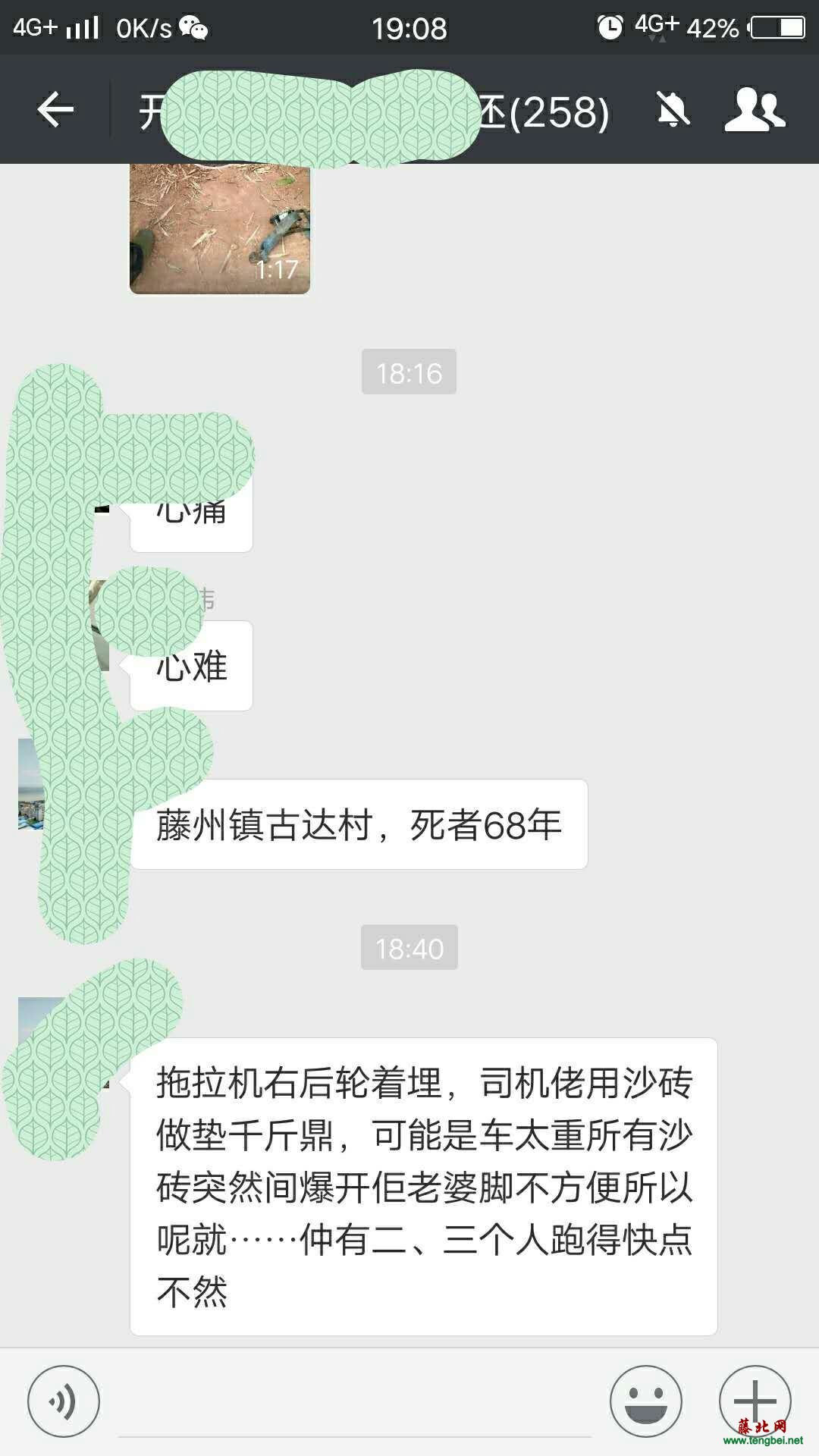Viewport: 819px width, 1456px height.
Task: Open the plus attachment menu
Action: 755,1400
